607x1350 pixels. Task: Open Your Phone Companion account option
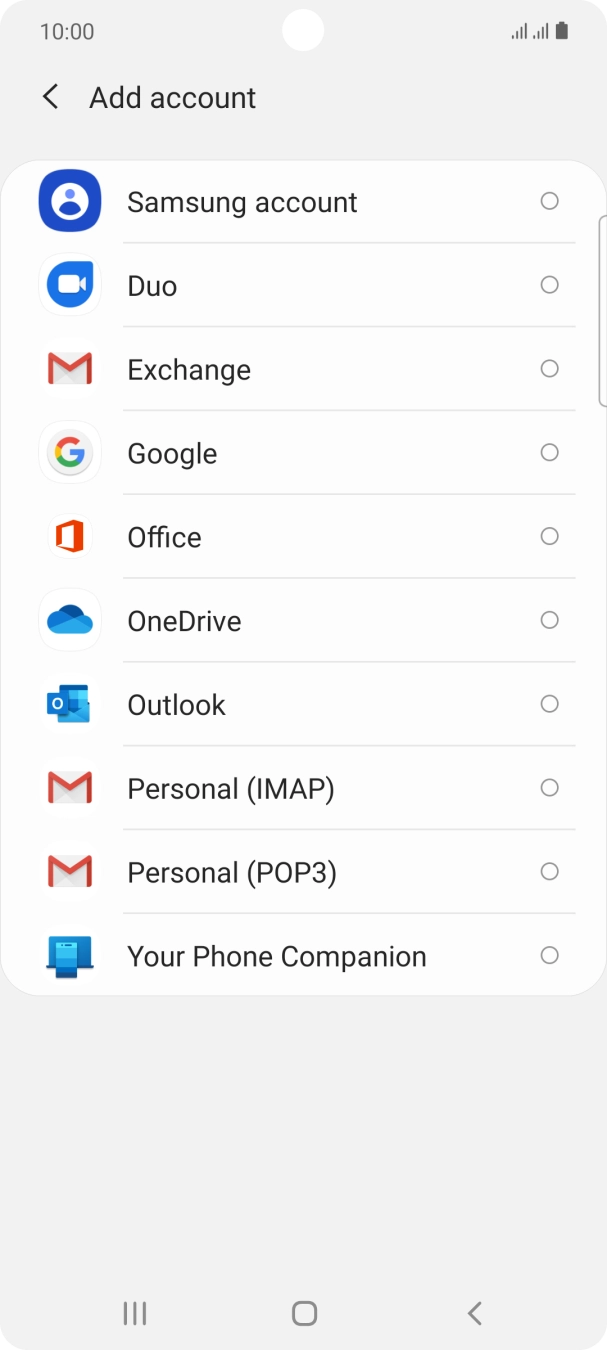(304, 956)
